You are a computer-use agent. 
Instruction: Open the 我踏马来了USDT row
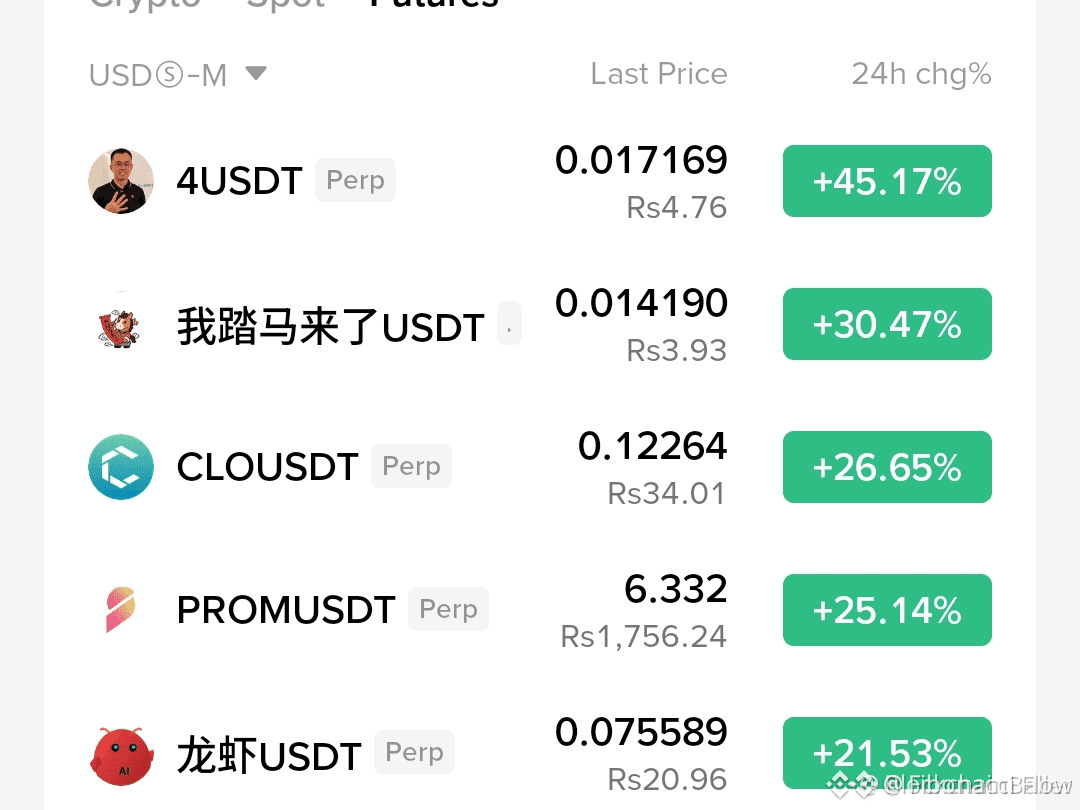pyautogui.click(x=539, y=324)
